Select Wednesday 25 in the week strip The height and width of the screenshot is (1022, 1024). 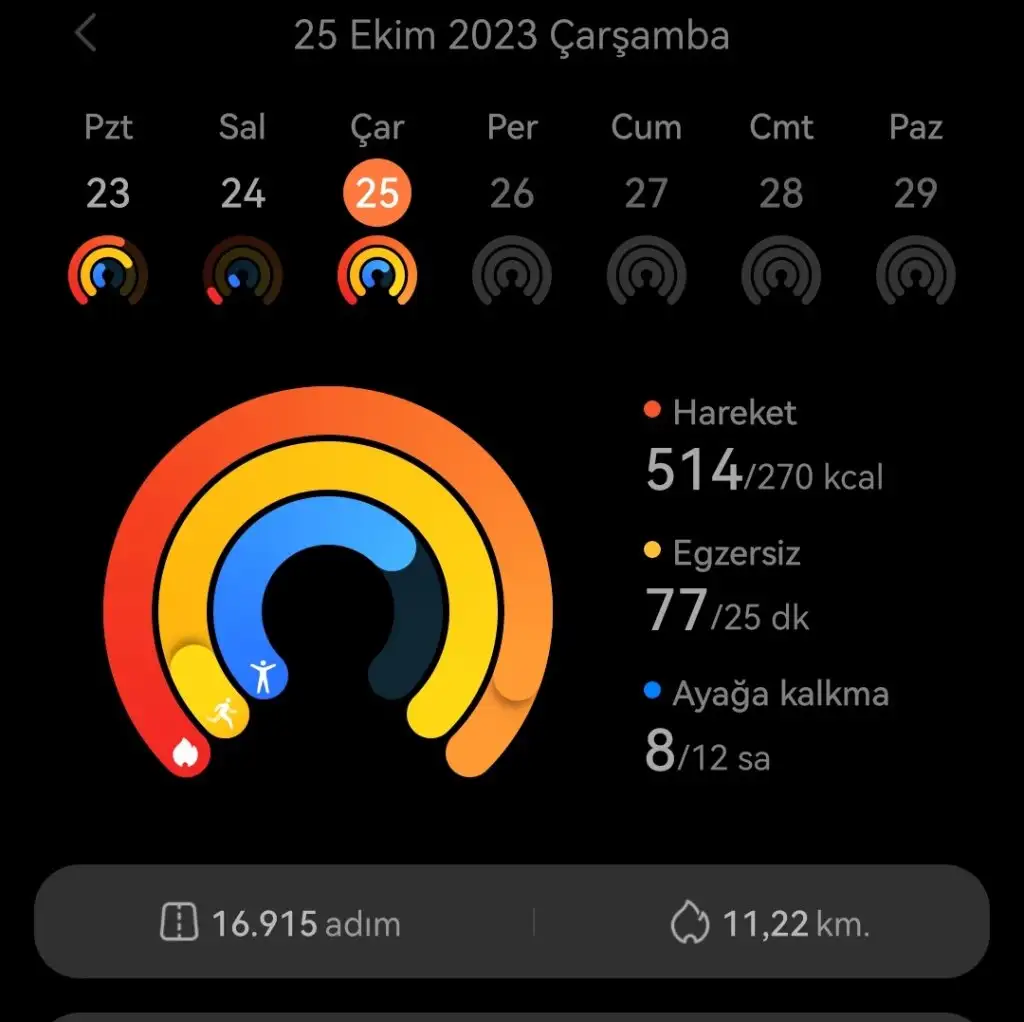click(x=377, y=193)
